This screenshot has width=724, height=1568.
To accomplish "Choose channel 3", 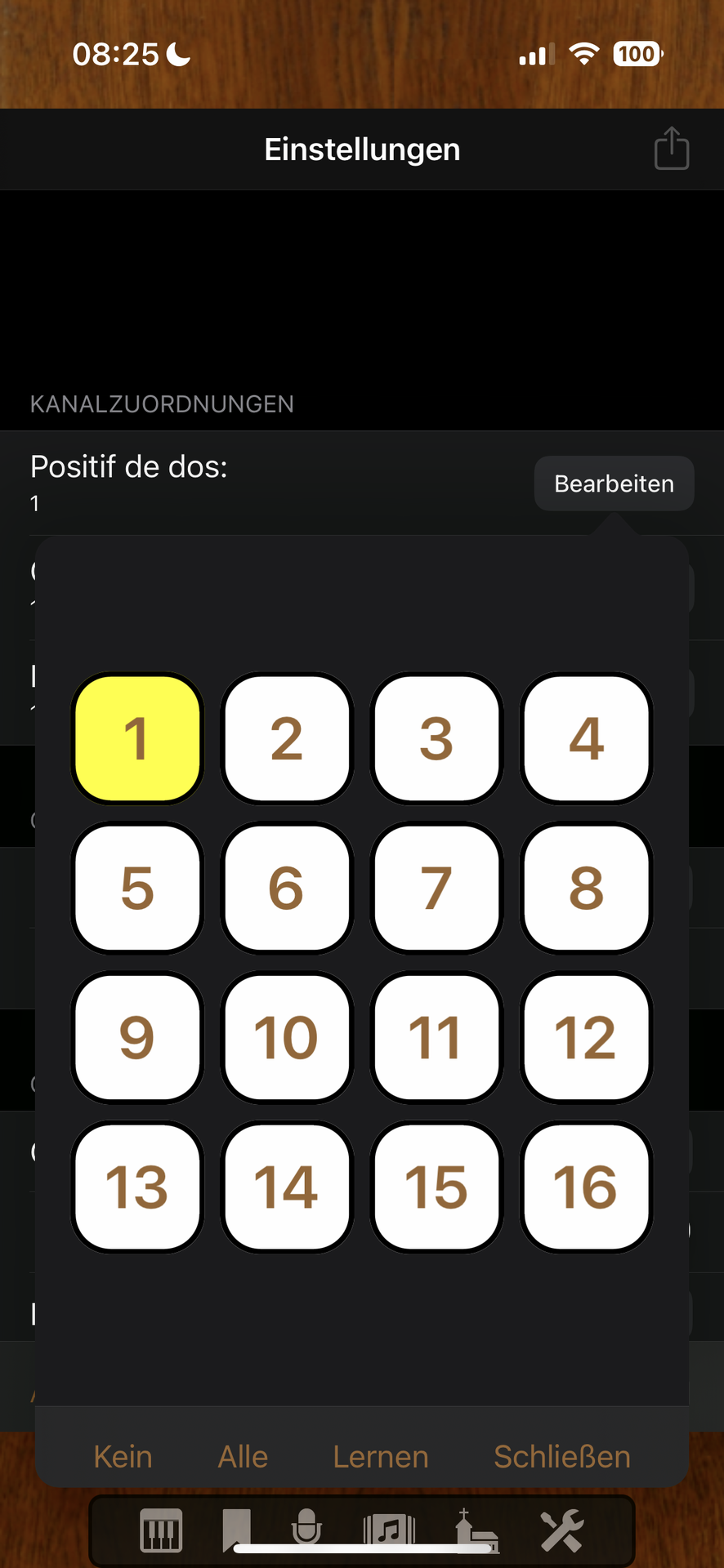I will pyautogui.click(x=436, y=738).
